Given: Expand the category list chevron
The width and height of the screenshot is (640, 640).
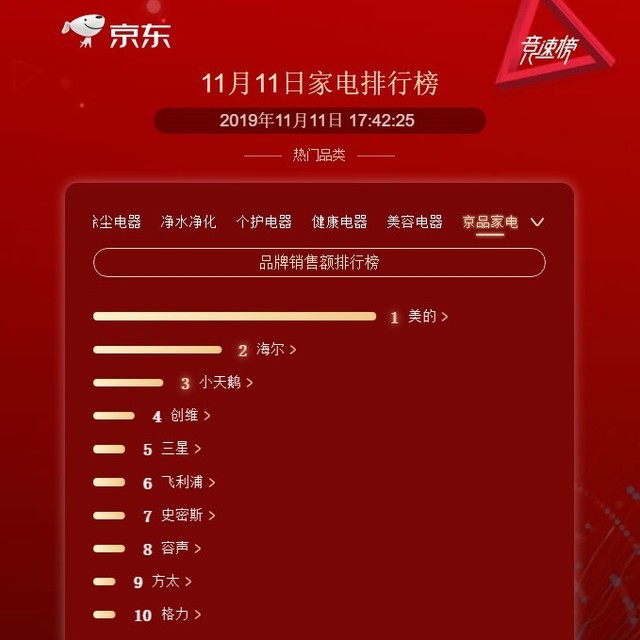Looking at the screenshot, I should tap(537, 222).
